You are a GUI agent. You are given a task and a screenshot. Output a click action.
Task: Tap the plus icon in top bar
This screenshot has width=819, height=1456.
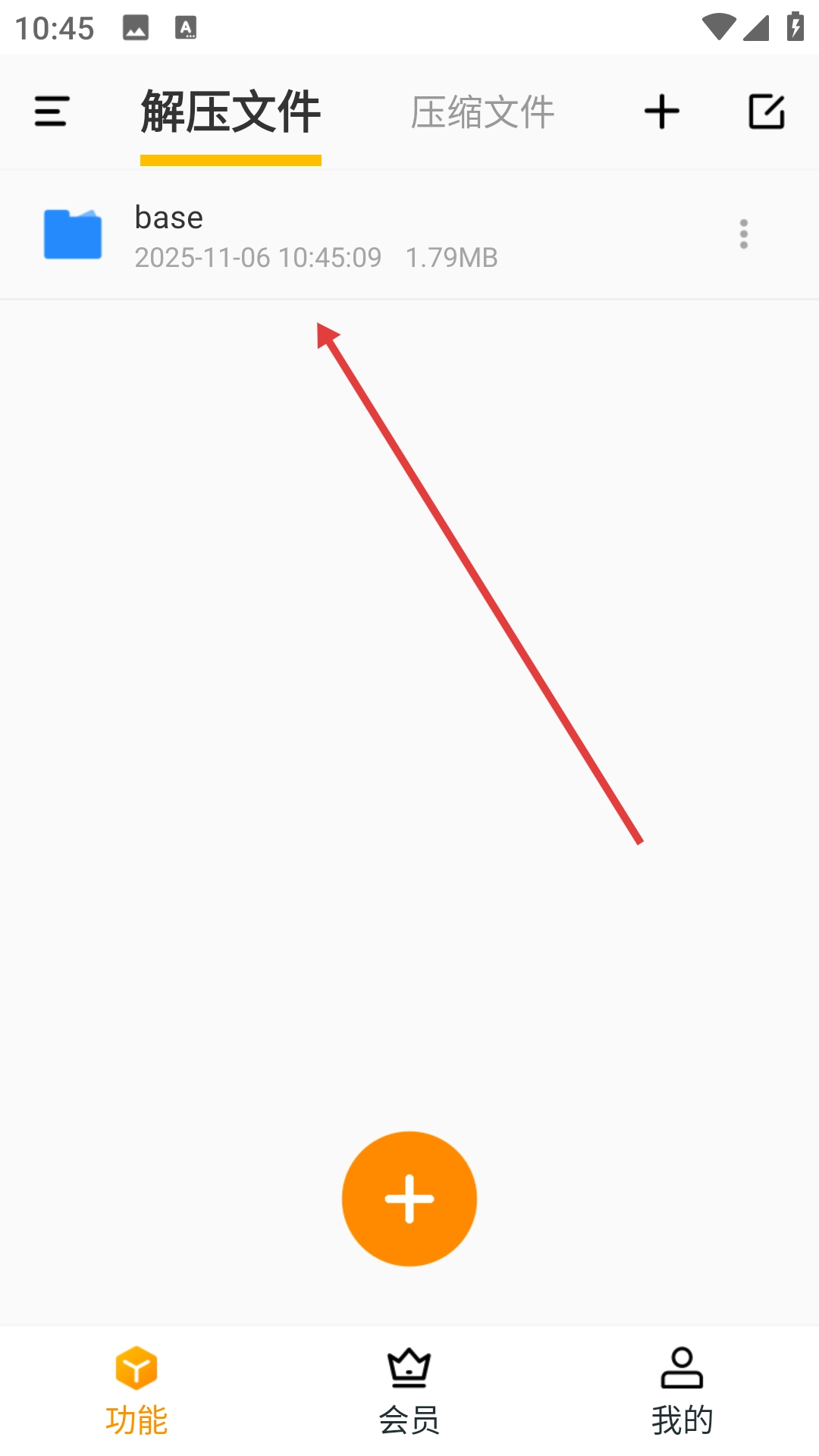661,111
